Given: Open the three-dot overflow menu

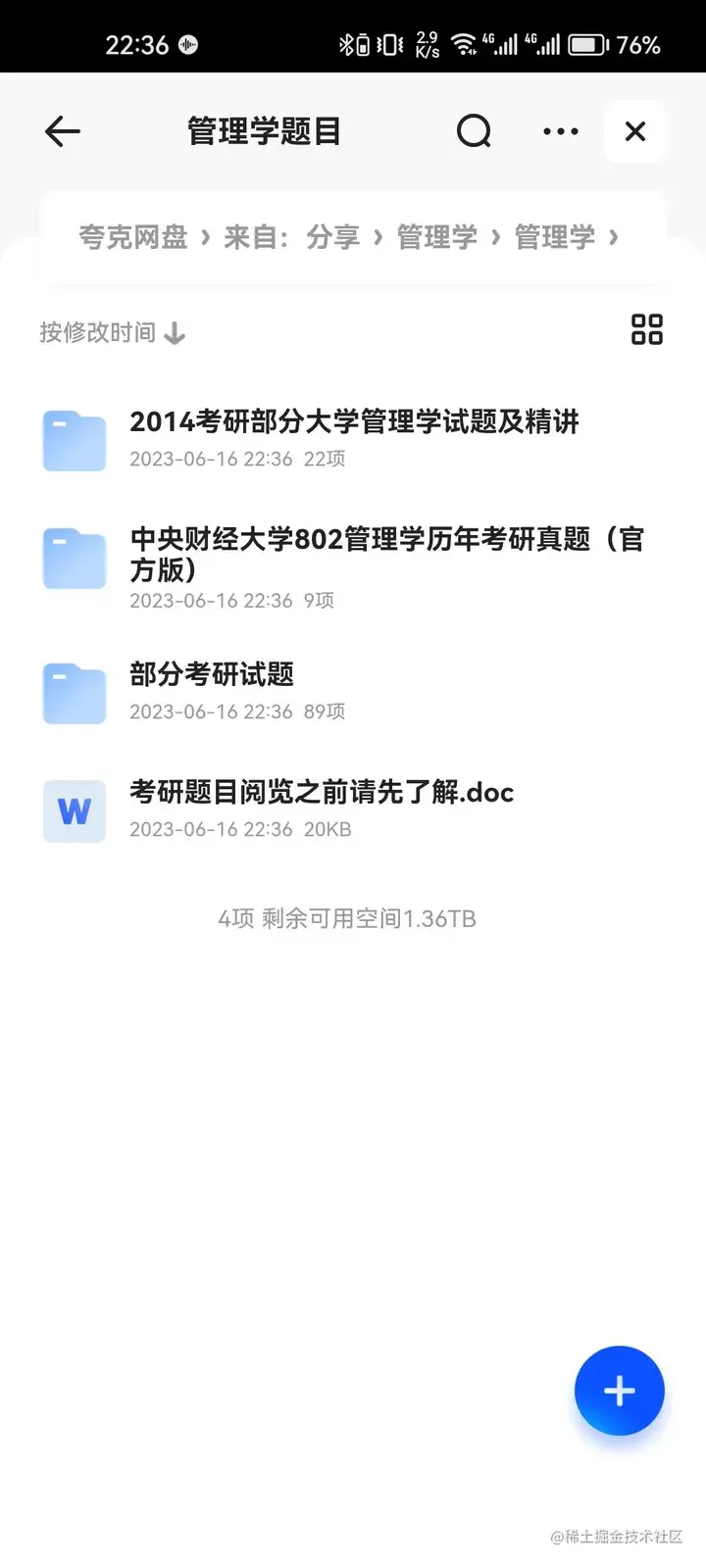Looking at the screenshot, I should (560, 131).
